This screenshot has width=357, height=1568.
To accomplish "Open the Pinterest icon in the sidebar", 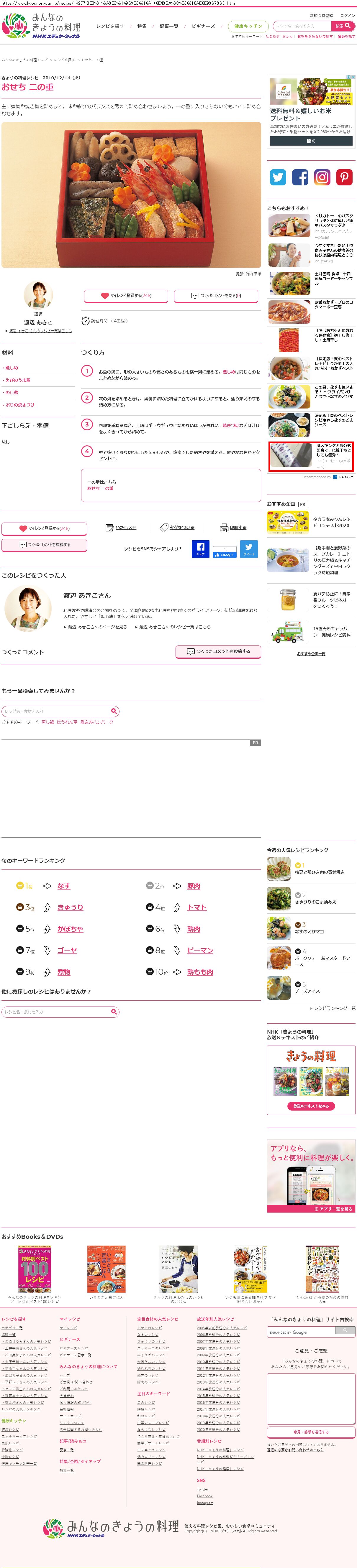I will [x=344, y=177].
